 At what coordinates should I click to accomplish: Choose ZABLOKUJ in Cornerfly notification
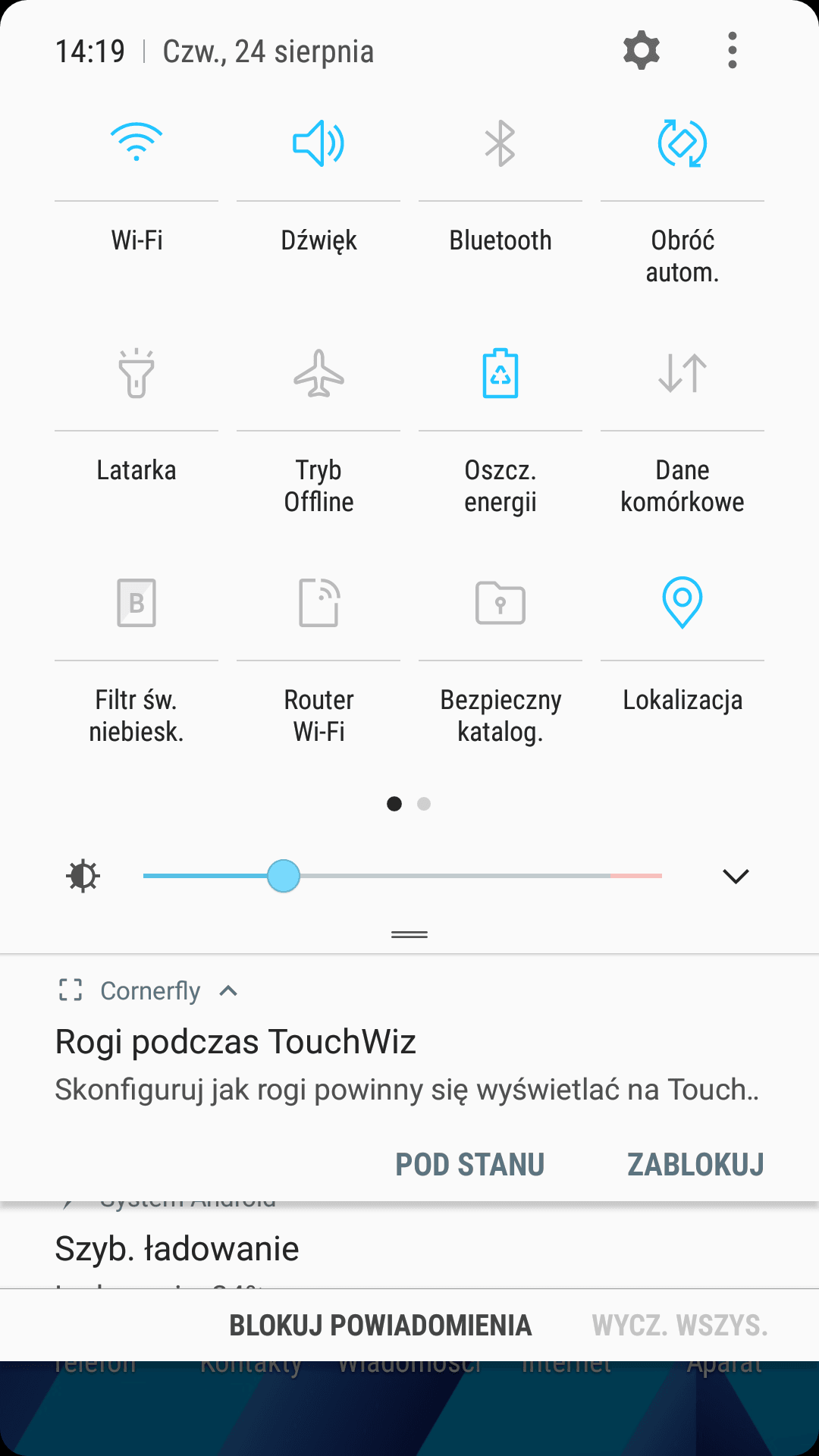pos(695,1165)
